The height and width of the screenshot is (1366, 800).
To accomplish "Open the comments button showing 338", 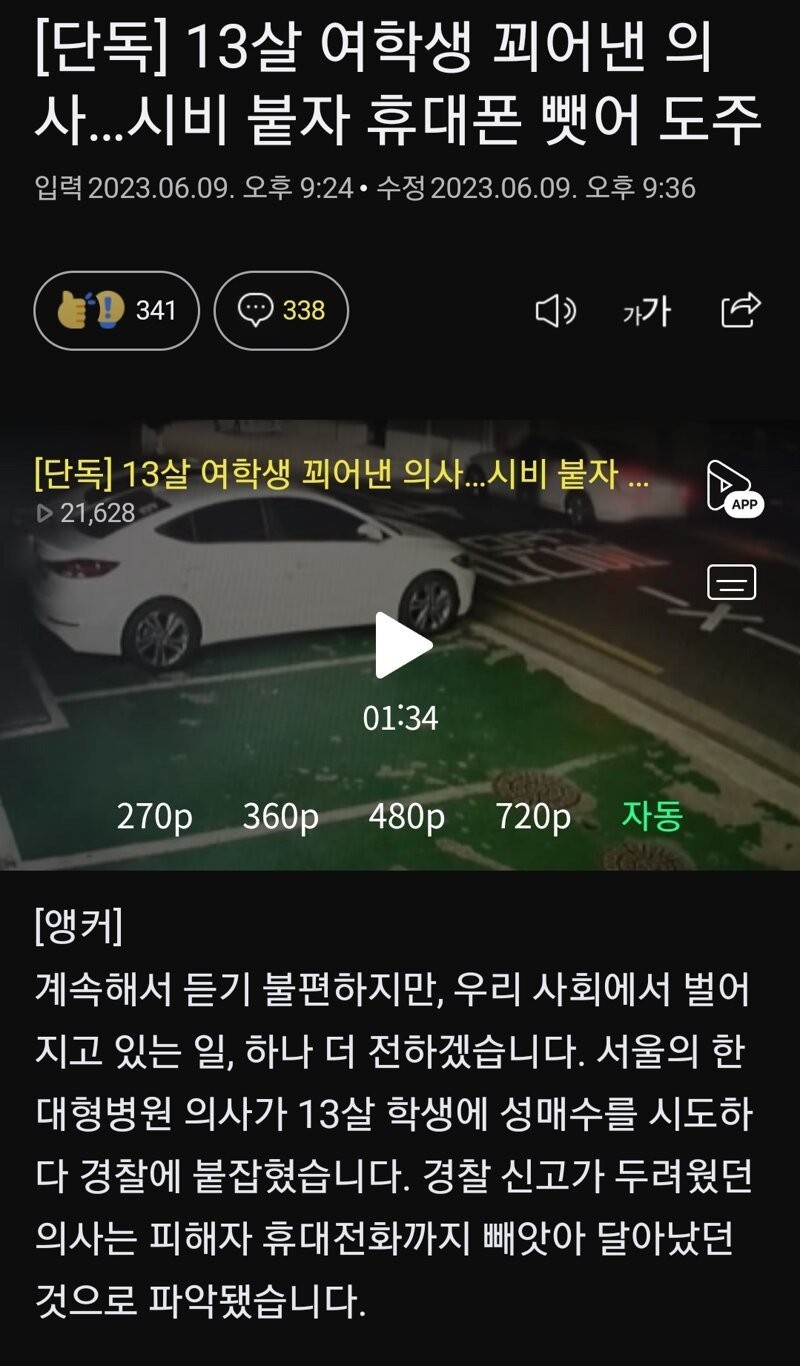I will click(x=281, y=311).
